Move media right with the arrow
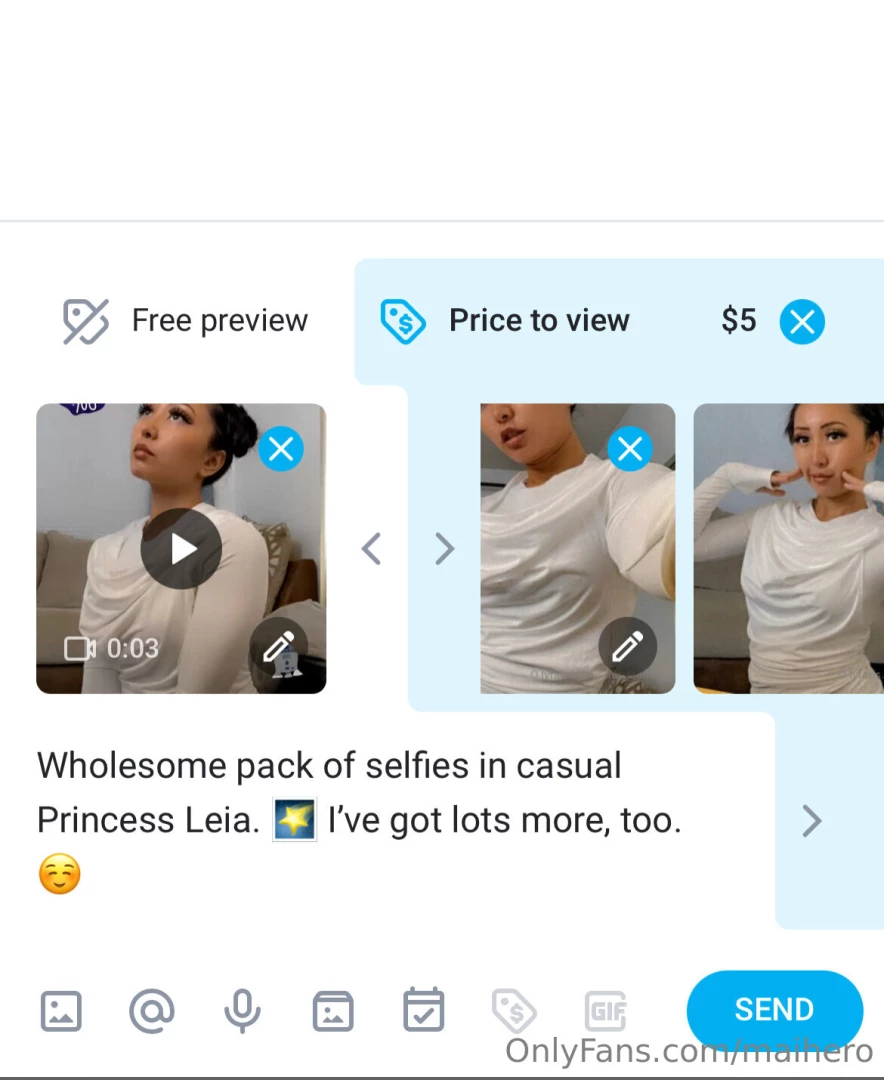The height and width of the screenshot is (1080, 884). [445, 548]
